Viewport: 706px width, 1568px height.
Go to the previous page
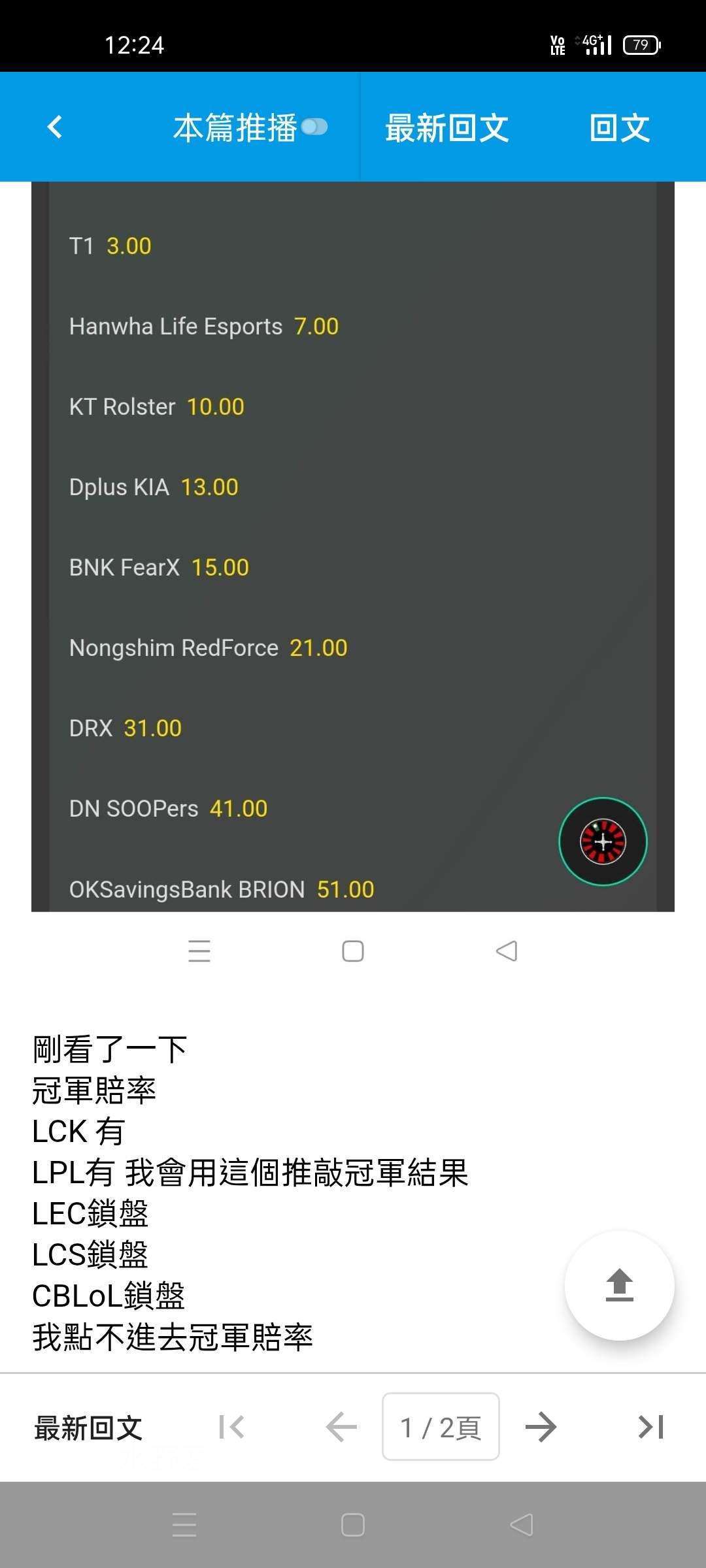pos(341,1427)
